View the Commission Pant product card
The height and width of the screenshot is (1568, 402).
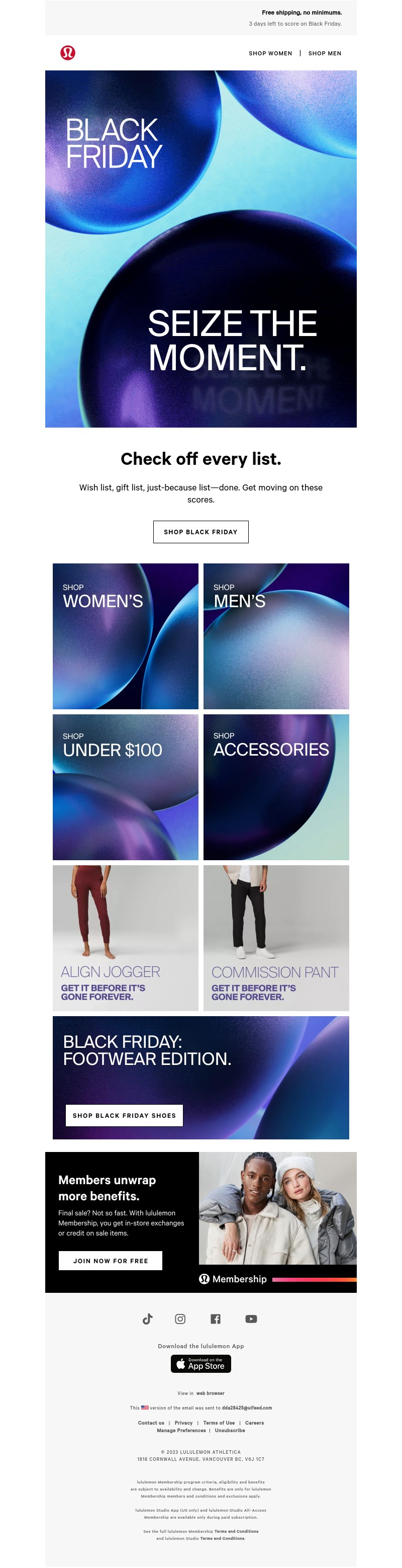pyautogui.click(x=276, y=937)
